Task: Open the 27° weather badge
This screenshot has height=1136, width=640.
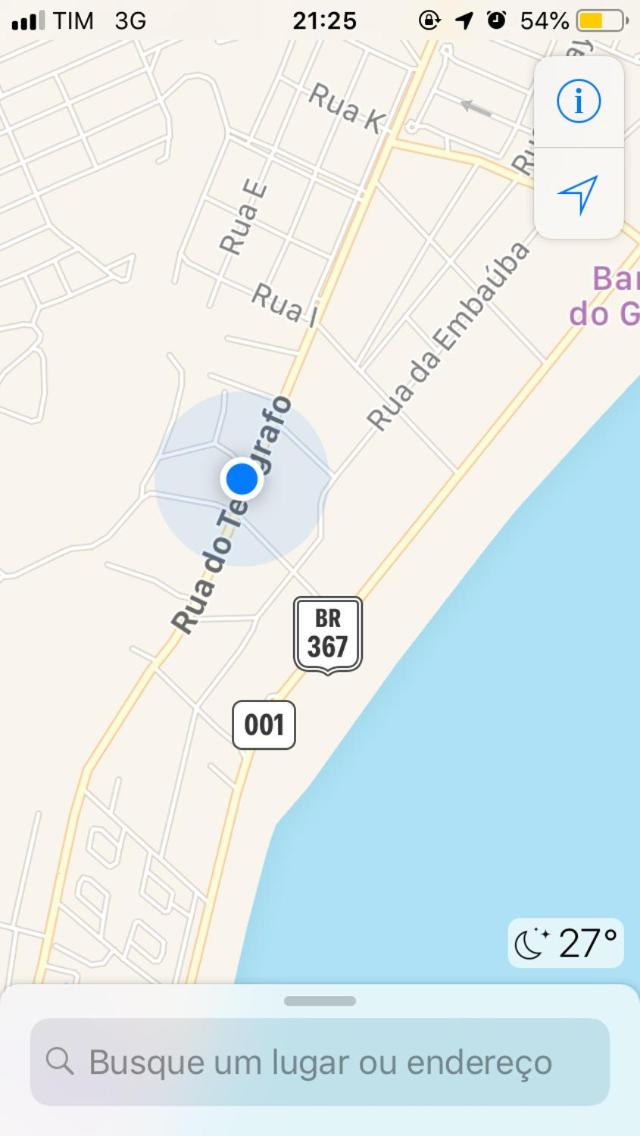Action: 565,943
